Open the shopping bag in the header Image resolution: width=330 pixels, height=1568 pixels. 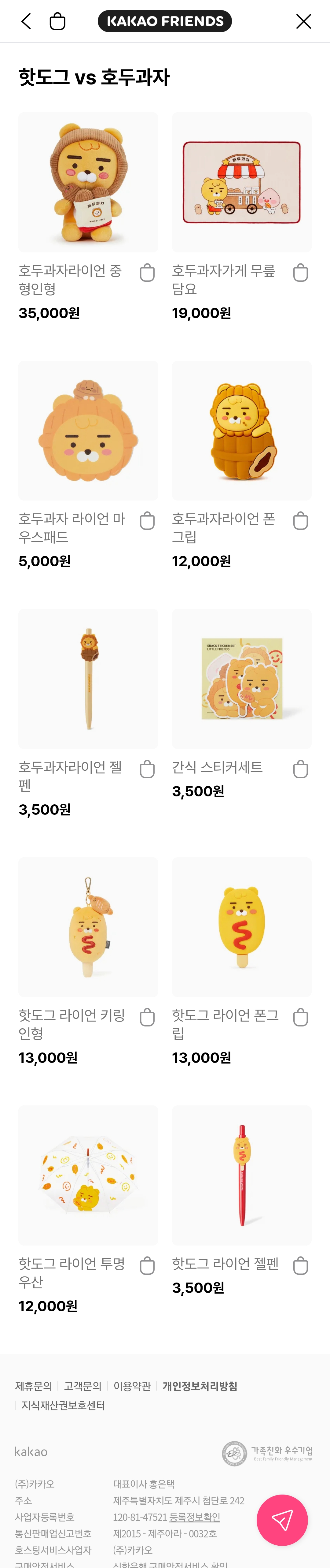click(57, 21)
